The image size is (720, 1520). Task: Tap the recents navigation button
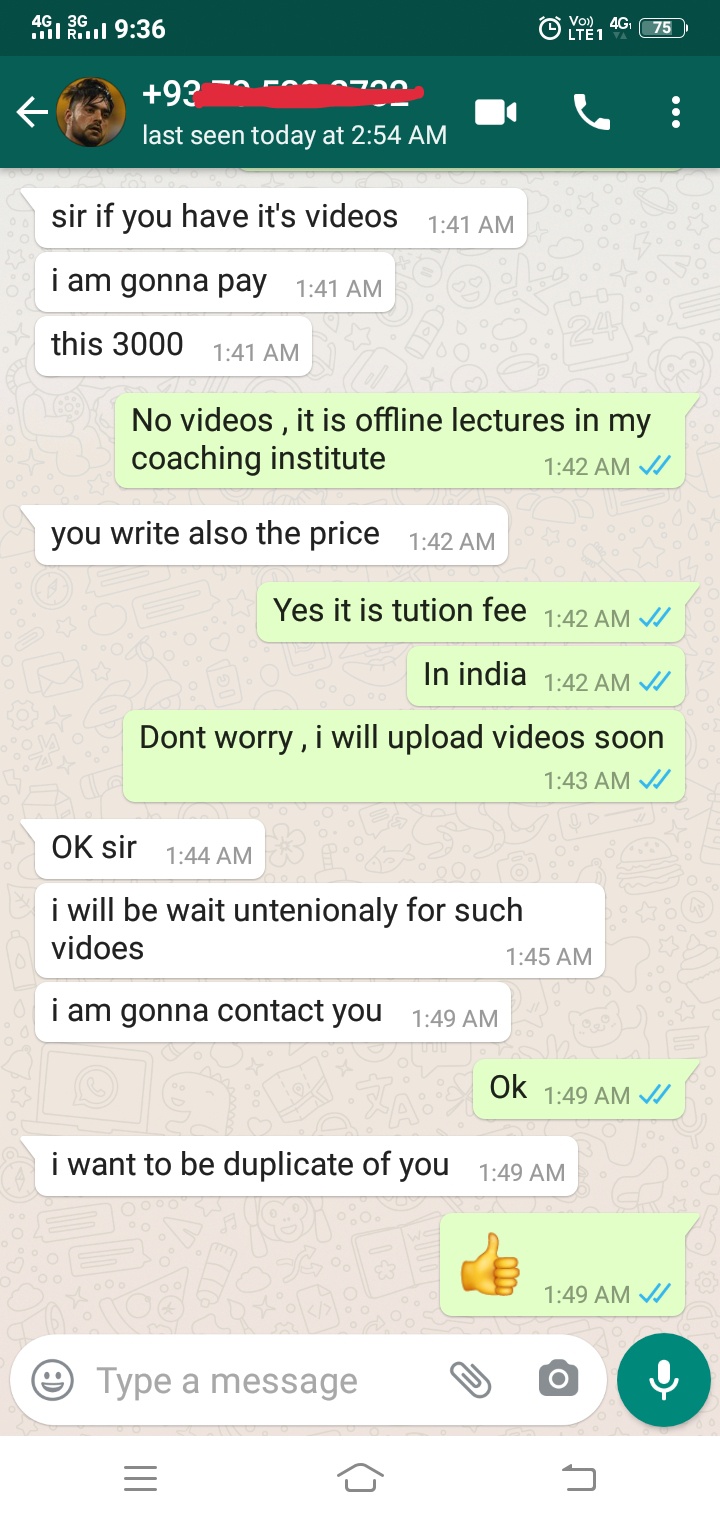pos(140,1478)
